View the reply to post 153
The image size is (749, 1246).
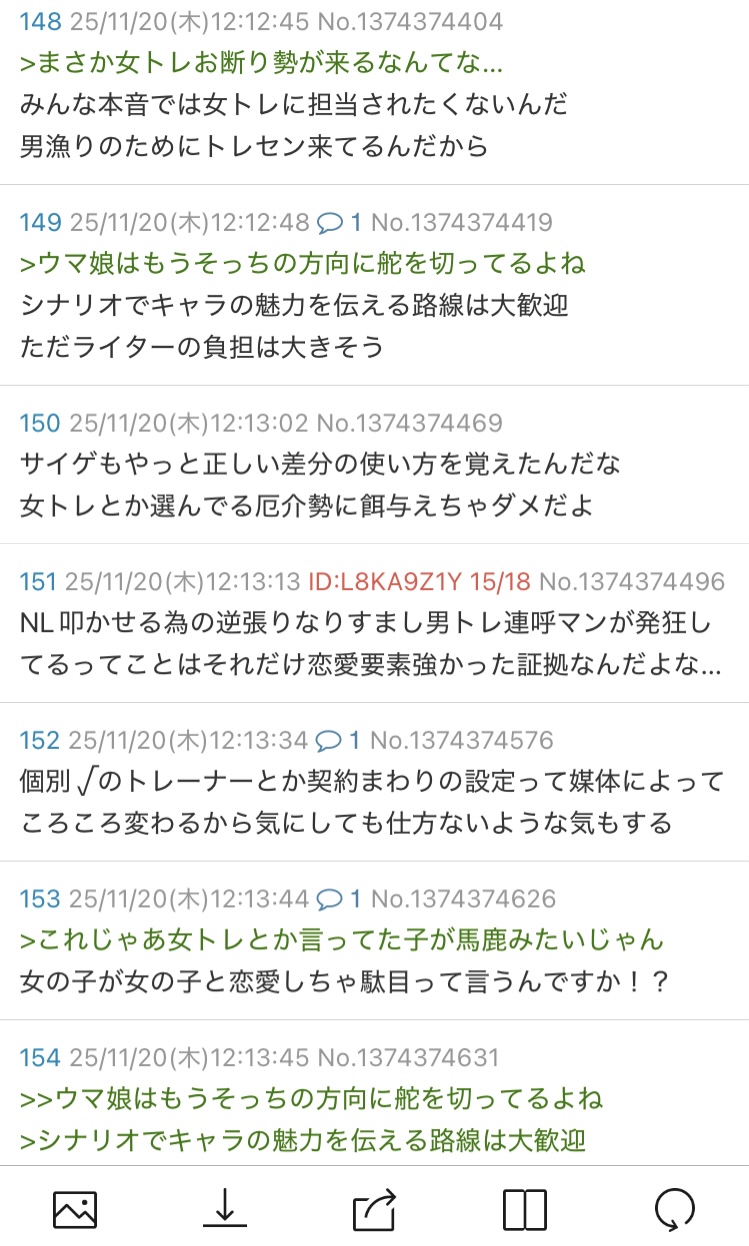click(x=340, y=899)
